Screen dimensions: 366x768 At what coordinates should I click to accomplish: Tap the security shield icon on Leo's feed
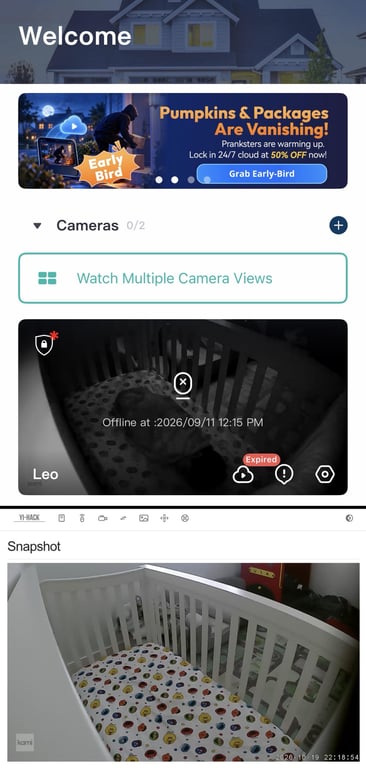[44, 345]
